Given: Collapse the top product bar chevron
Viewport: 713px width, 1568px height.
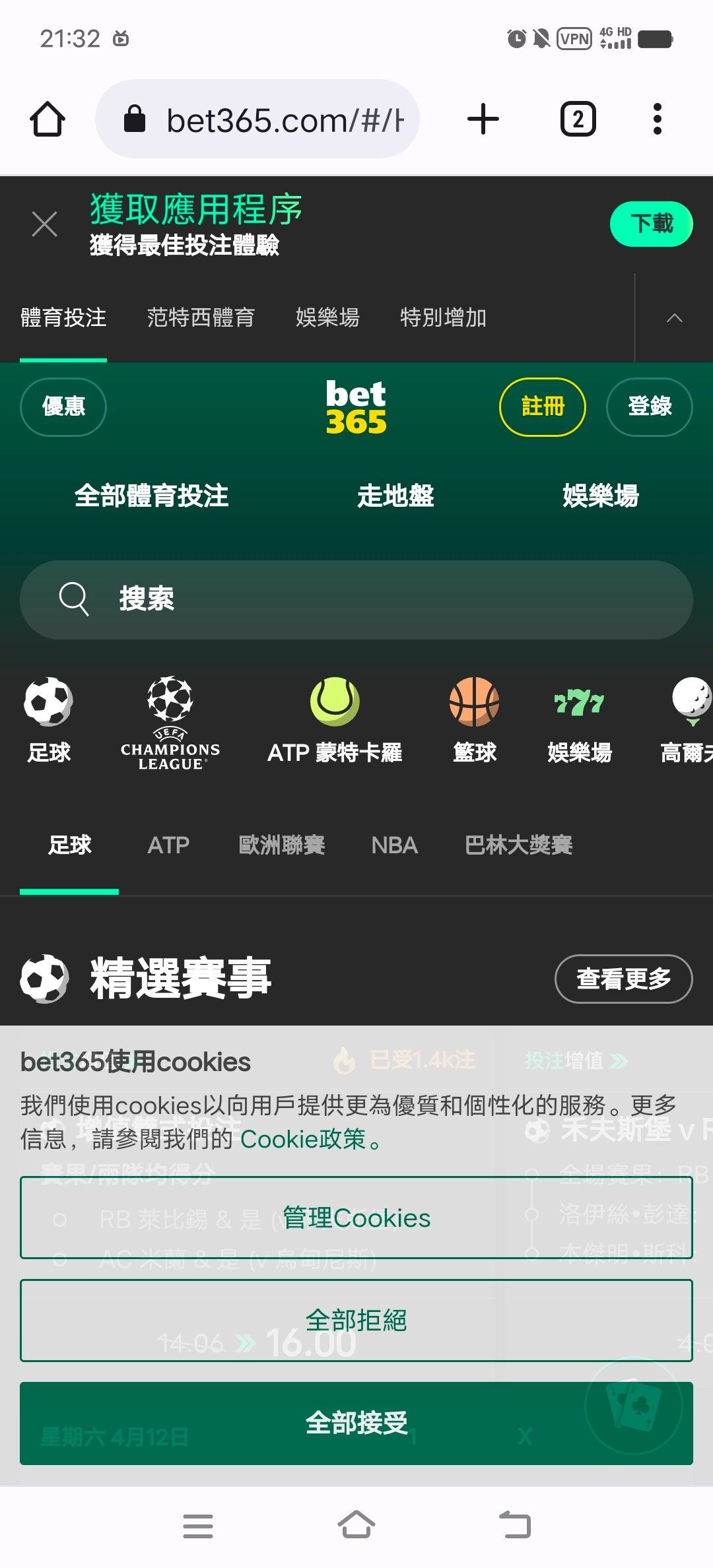Looking at the screenshot, I should tap(674, 318).
